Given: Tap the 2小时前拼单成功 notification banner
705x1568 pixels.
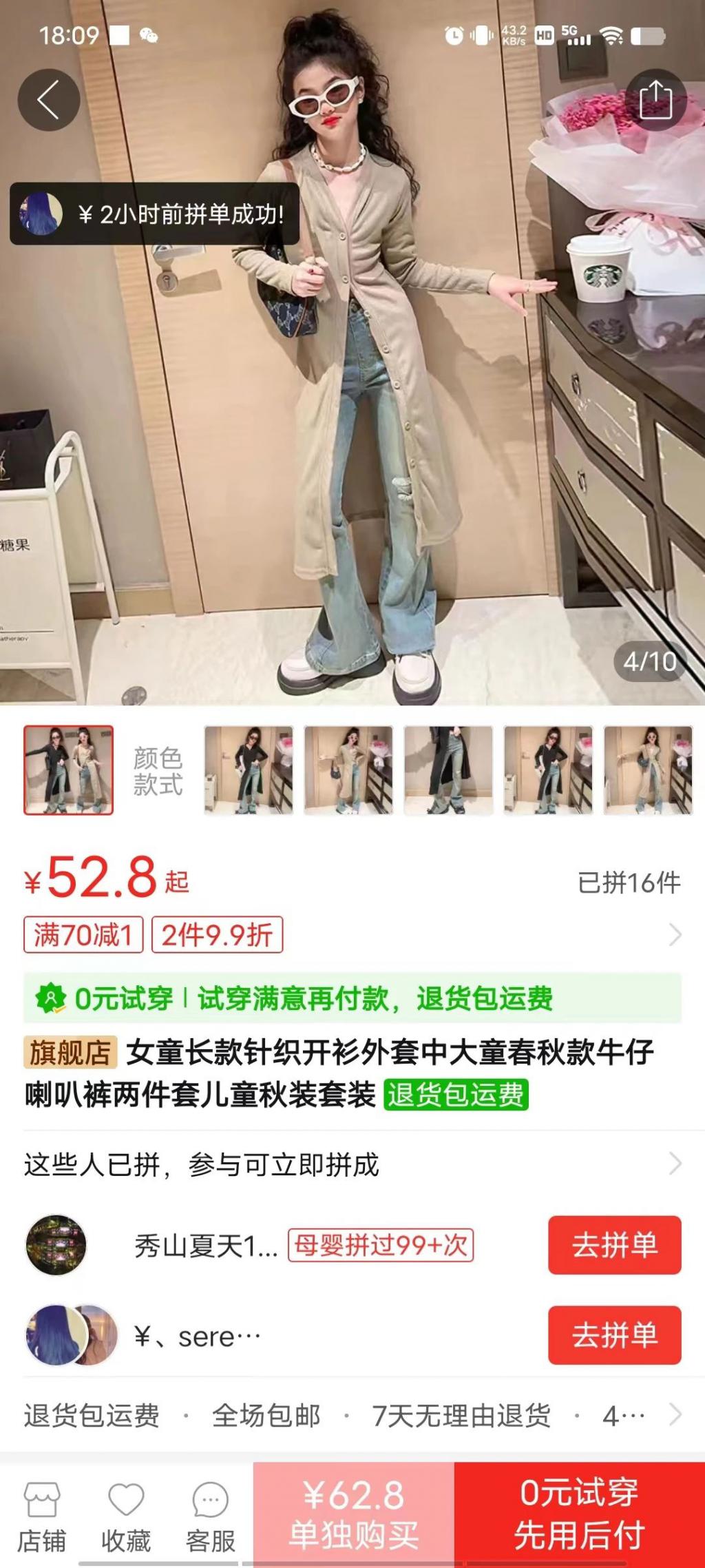Looking at the screenshot, I should pyautogui.click(x=155, y=214).
